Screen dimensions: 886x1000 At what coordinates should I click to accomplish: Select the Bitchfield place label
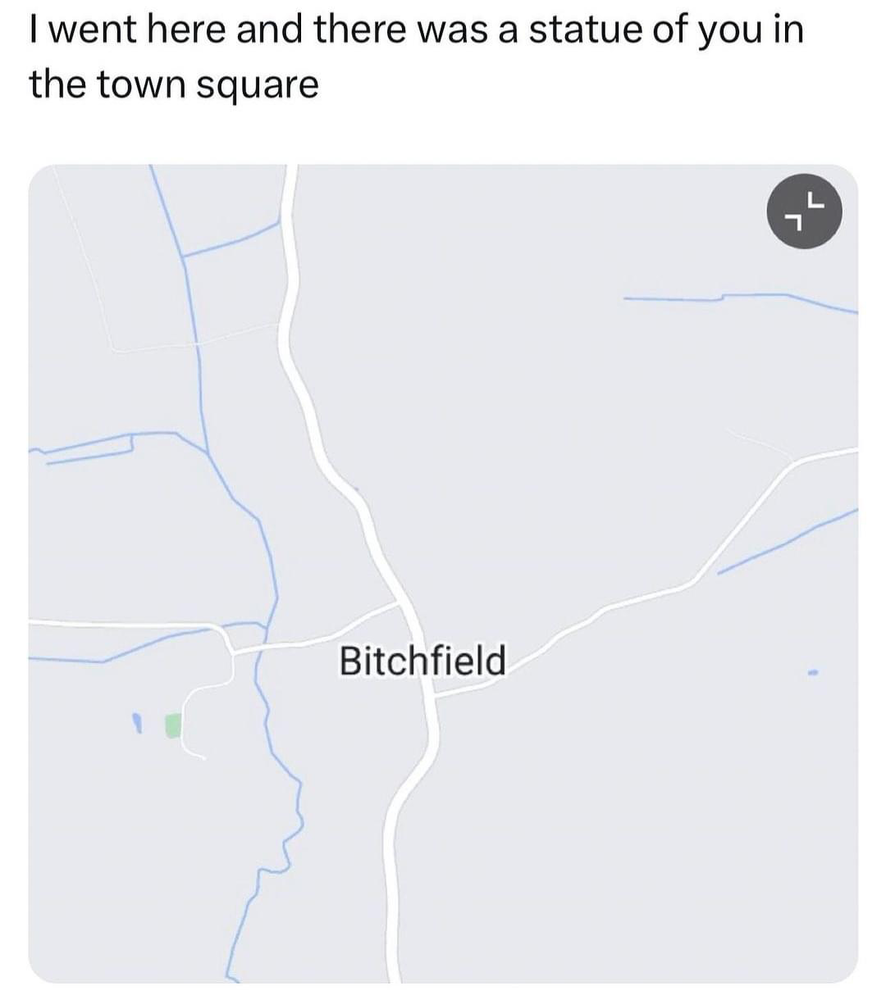(424, 661)
